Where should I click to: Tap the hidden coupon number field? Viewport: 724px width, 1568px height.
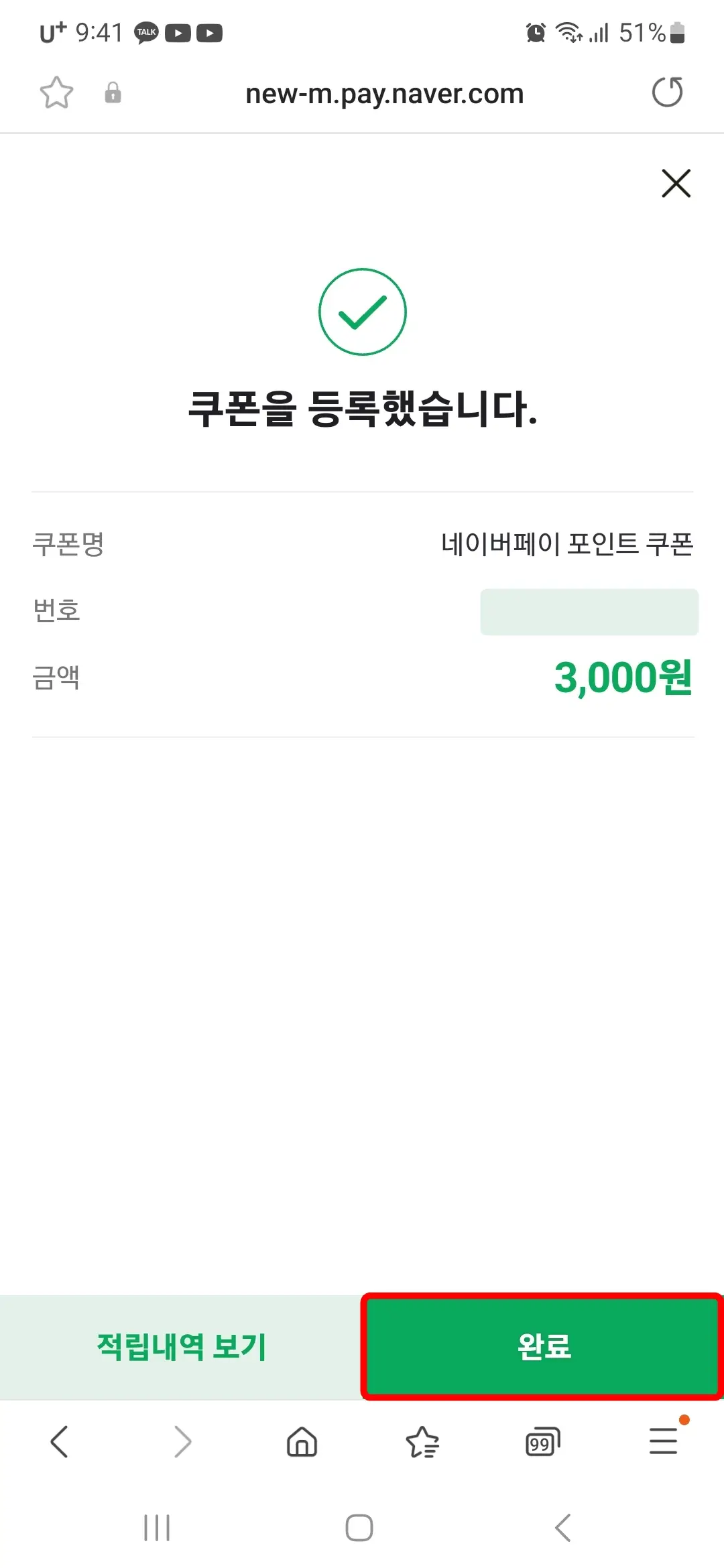pyautogui.click(x=589, y=612)
